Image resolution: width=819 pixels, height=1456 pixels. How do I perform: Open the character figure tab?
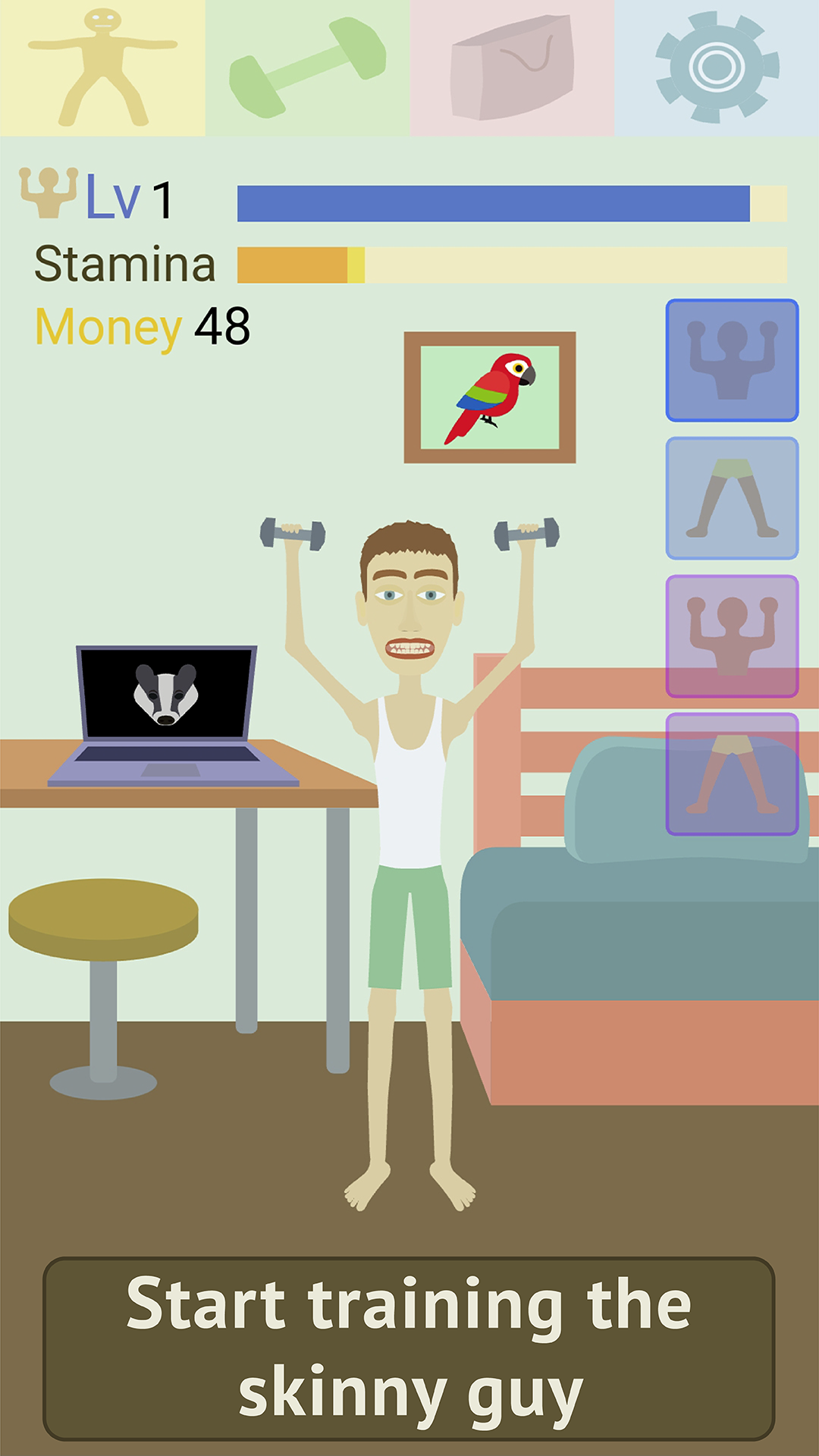102,68
